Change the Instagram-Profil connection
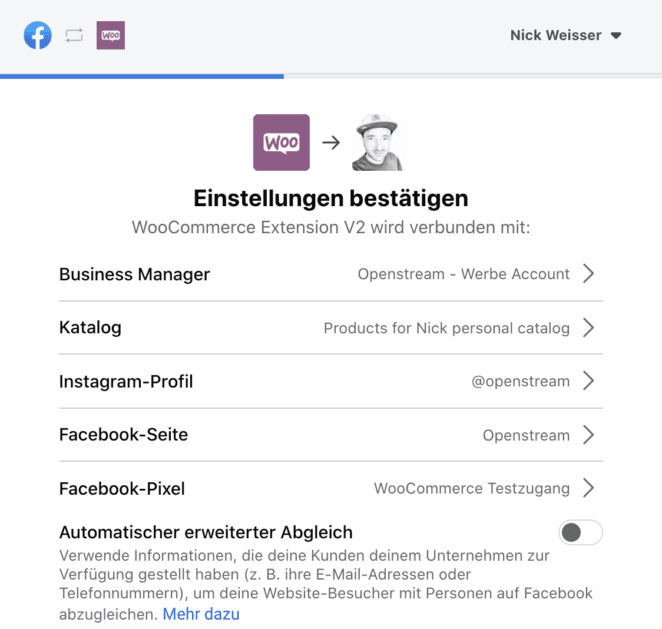This screenshot has width=662, height=629. click(330, 381)
